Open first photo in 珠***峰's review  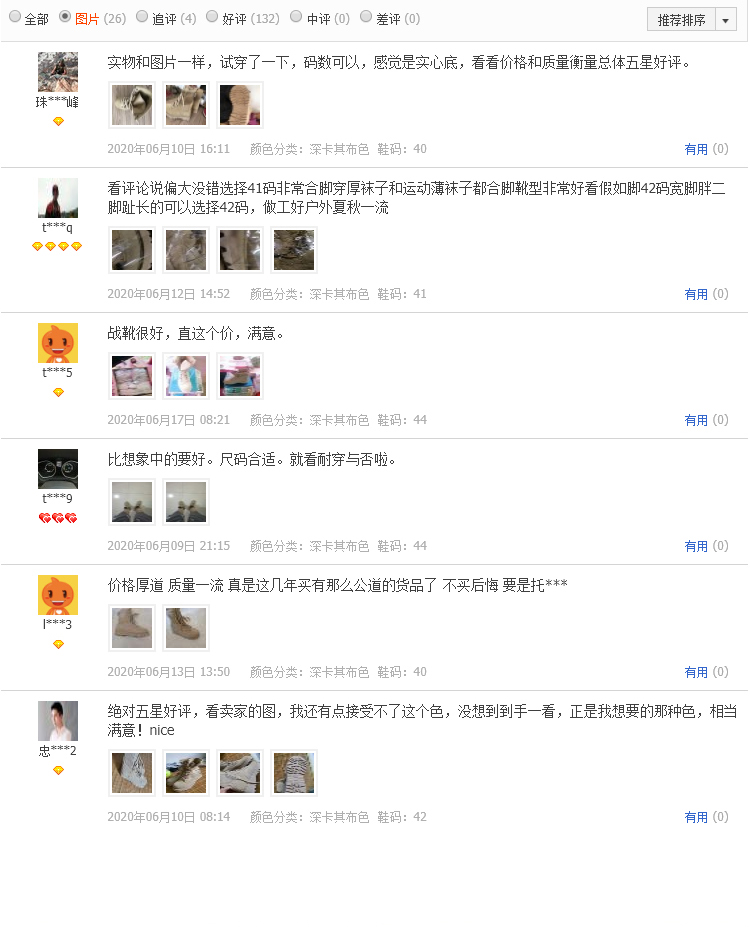pos(132,105)
